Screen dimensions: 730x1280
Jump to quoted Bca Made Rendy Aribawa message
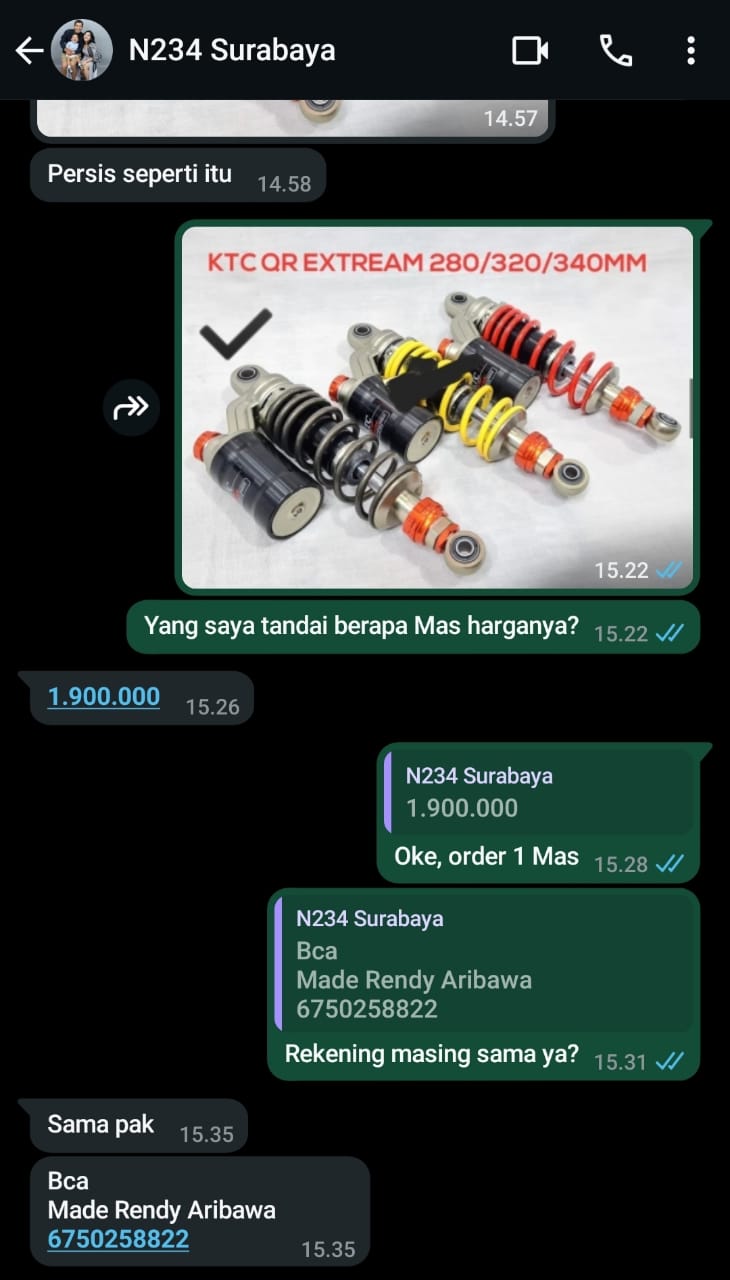484,964
